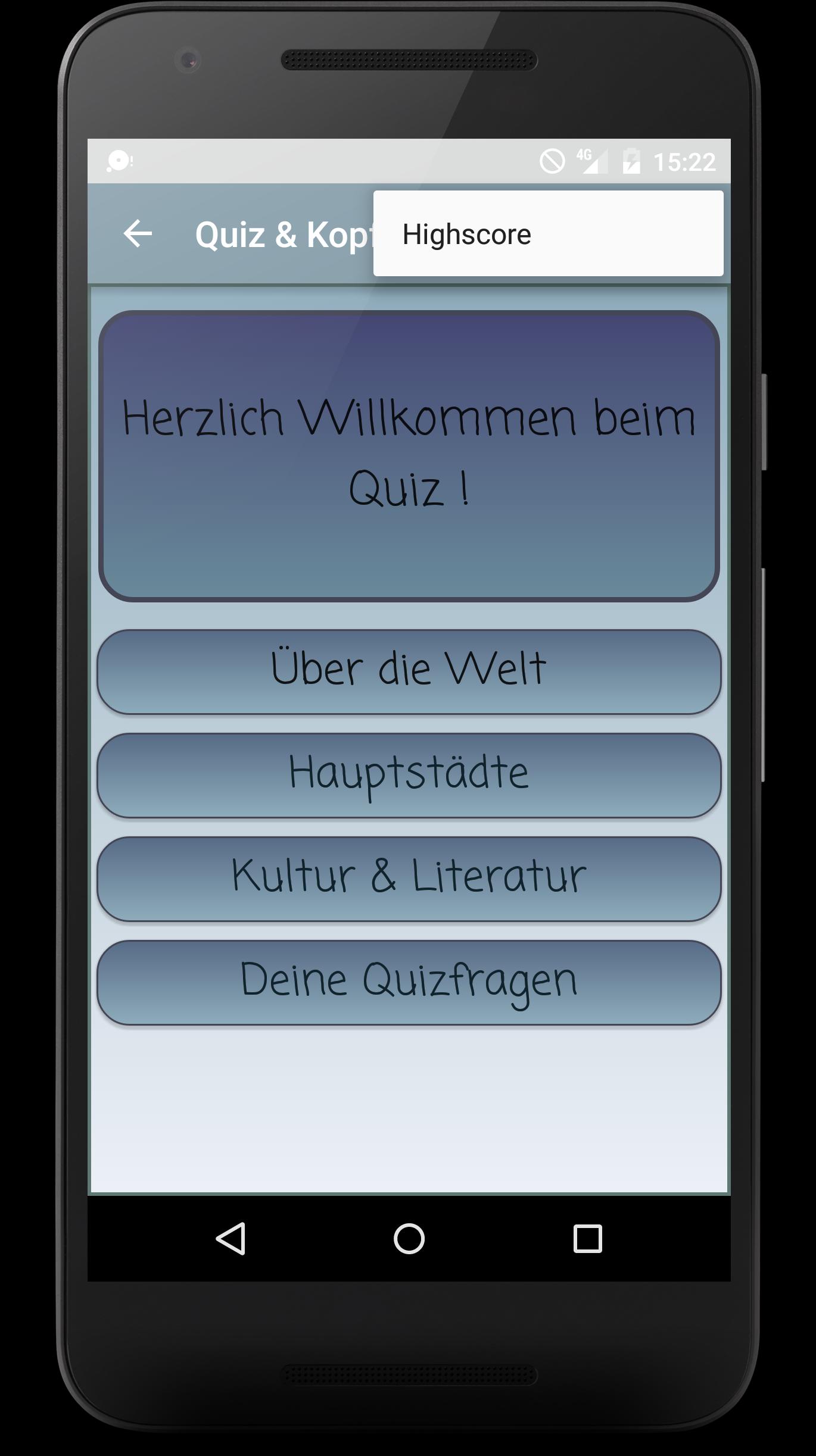Select the Hauptstädte quiz category
The width and height of the screenshot is (816, 1456).
[409, 775]
